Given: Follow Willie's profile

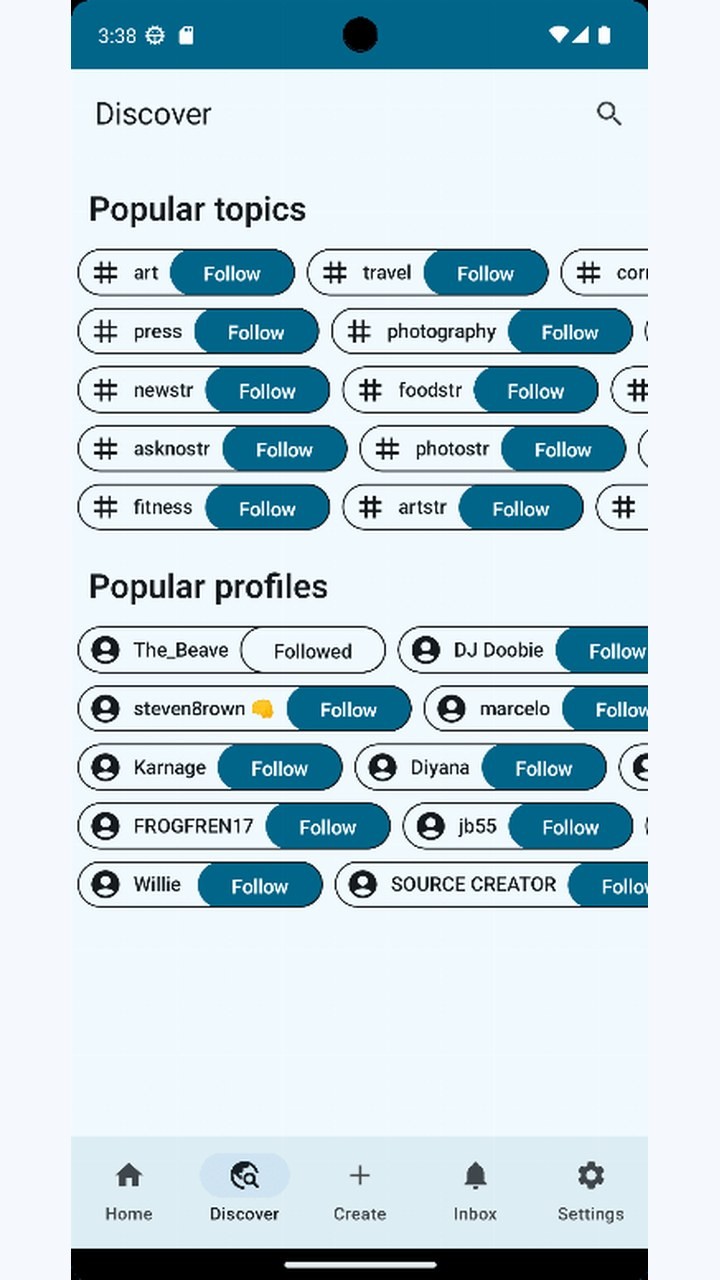Looking at the screenshot, I should point(260,886).
